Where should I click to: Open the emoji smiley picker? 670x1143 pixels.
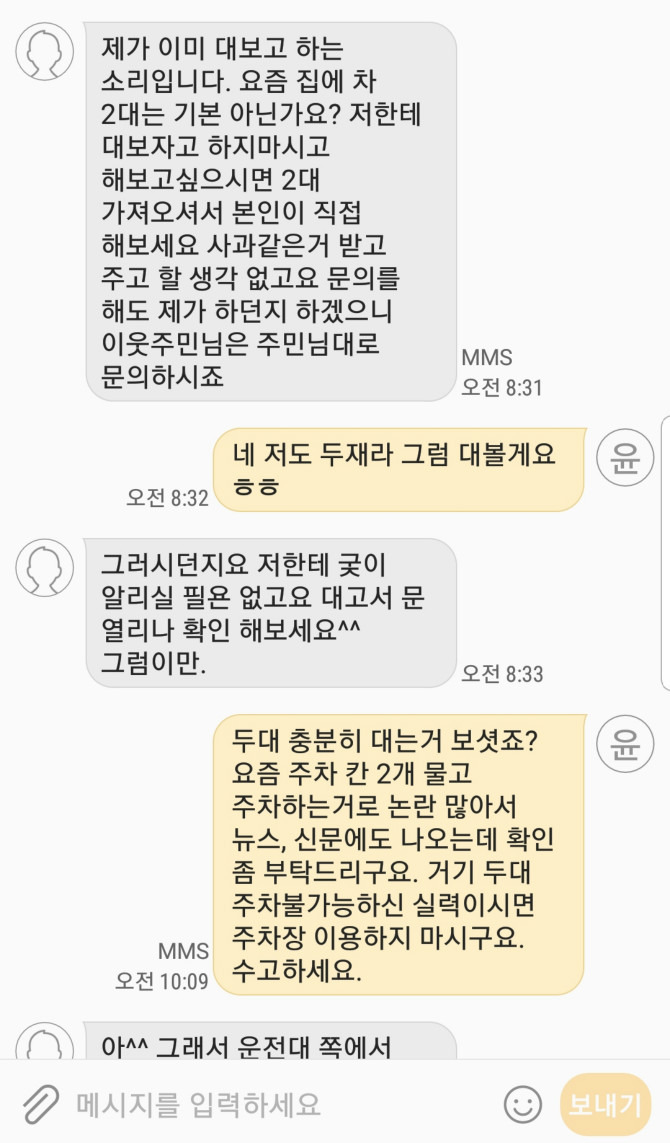pyautogui.click(x=522, y=1104)
